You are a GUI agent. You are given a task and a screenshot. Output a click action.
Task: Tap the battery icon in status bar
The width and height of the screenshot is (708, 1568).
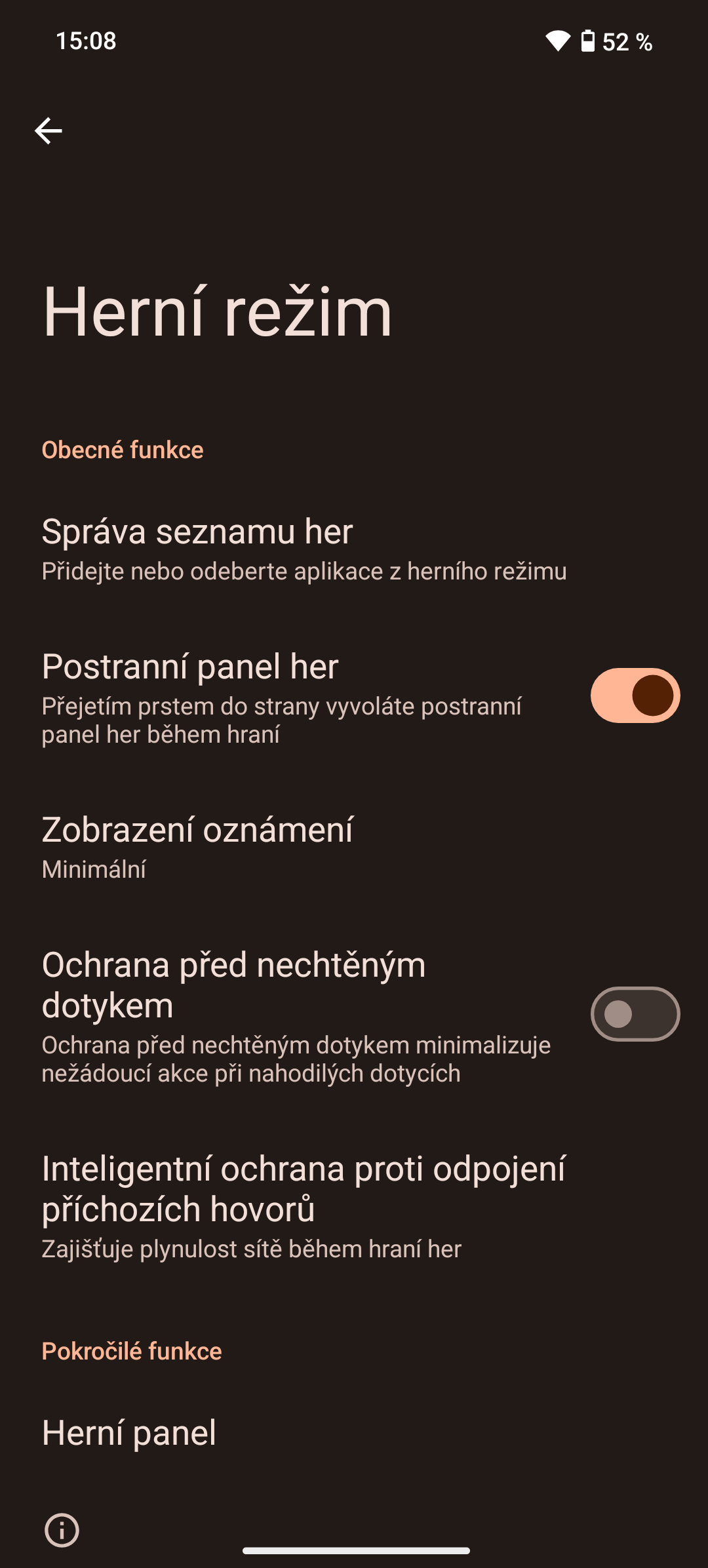click(x=587, y=41)
